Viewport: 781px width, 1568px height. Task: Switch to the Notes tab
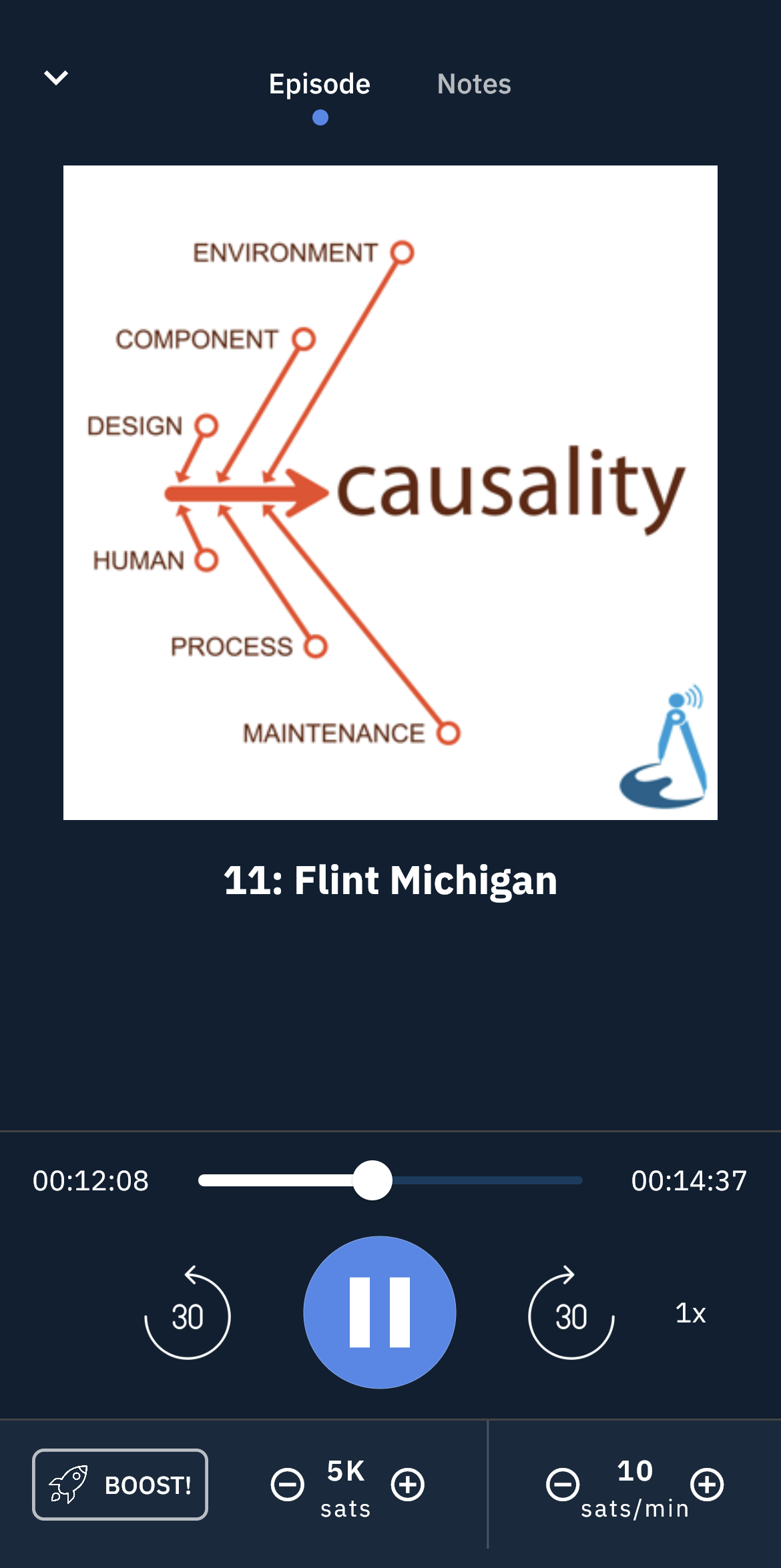tap(474, 84)
